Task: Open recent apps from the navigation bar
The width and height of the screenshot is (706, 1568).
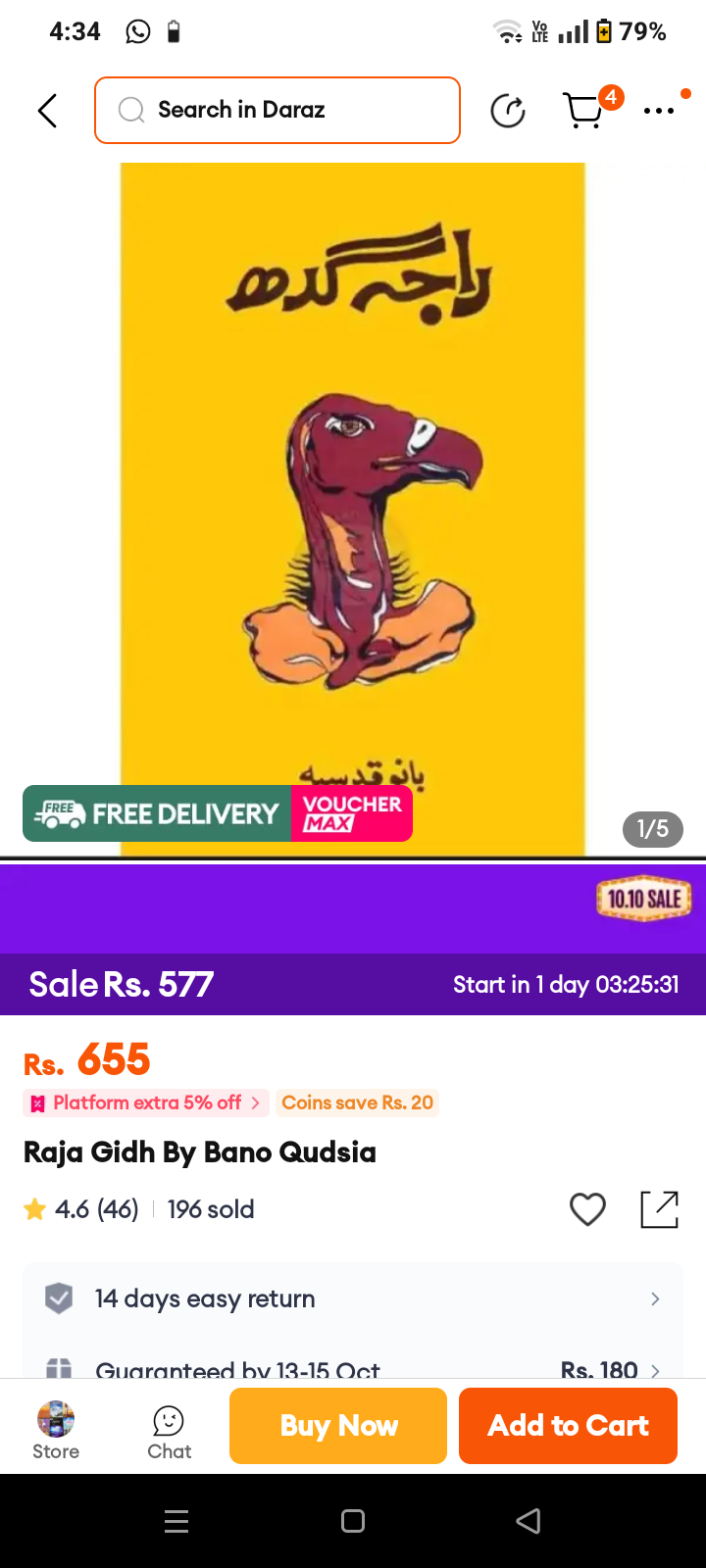Action: coord(176,1521)
